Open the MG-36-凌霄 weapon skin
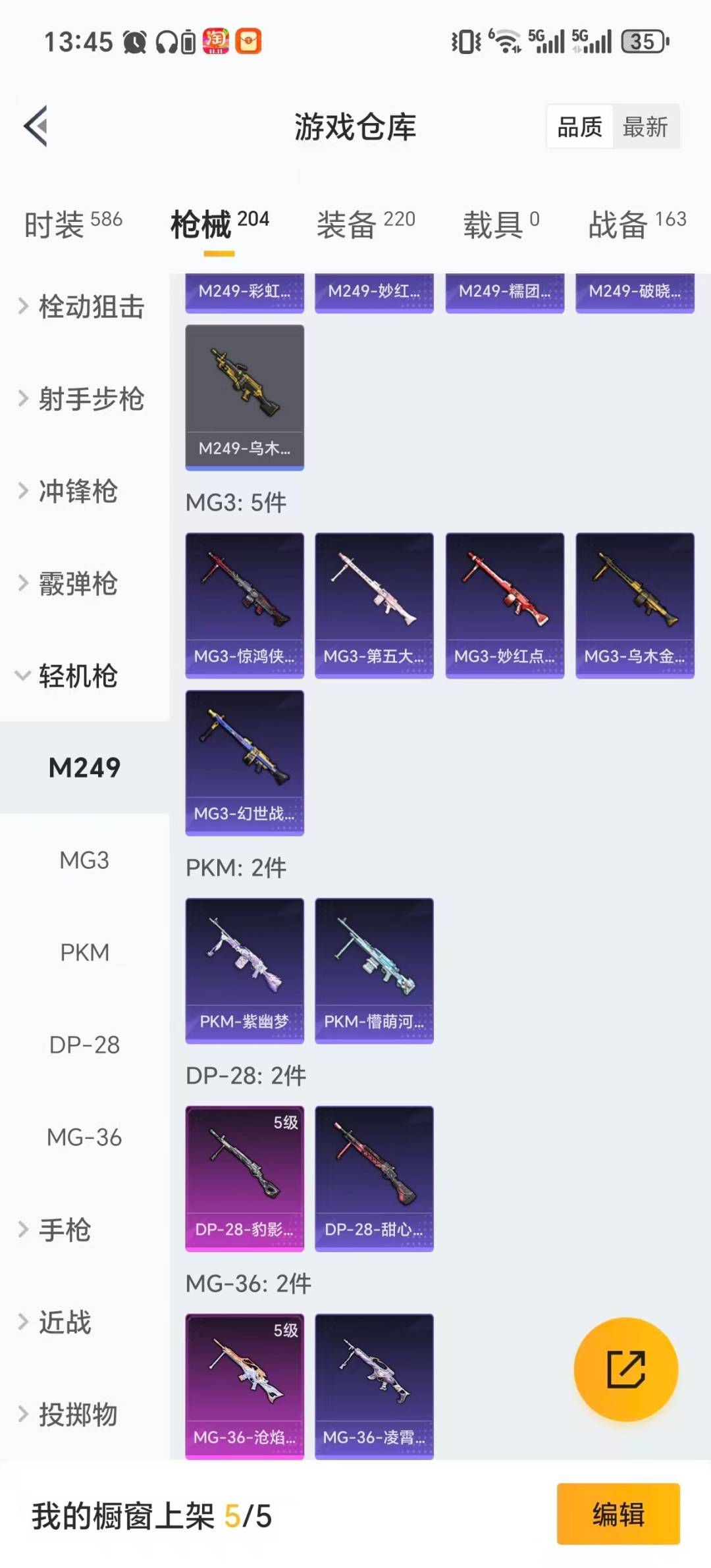This screenshot has width=711, height=1568. (373, 1382)
